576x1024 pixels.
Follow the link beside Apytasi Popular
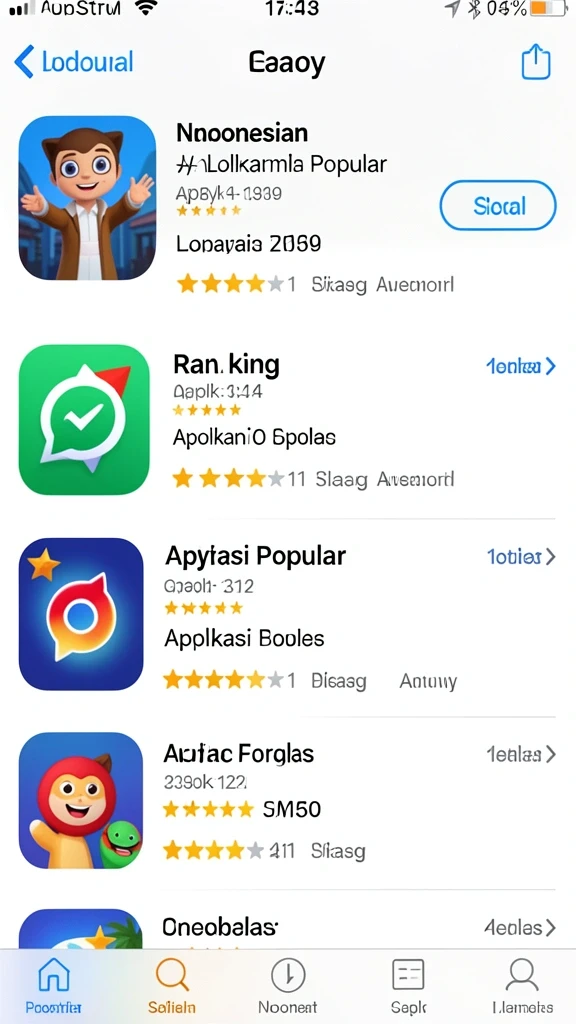521,556
